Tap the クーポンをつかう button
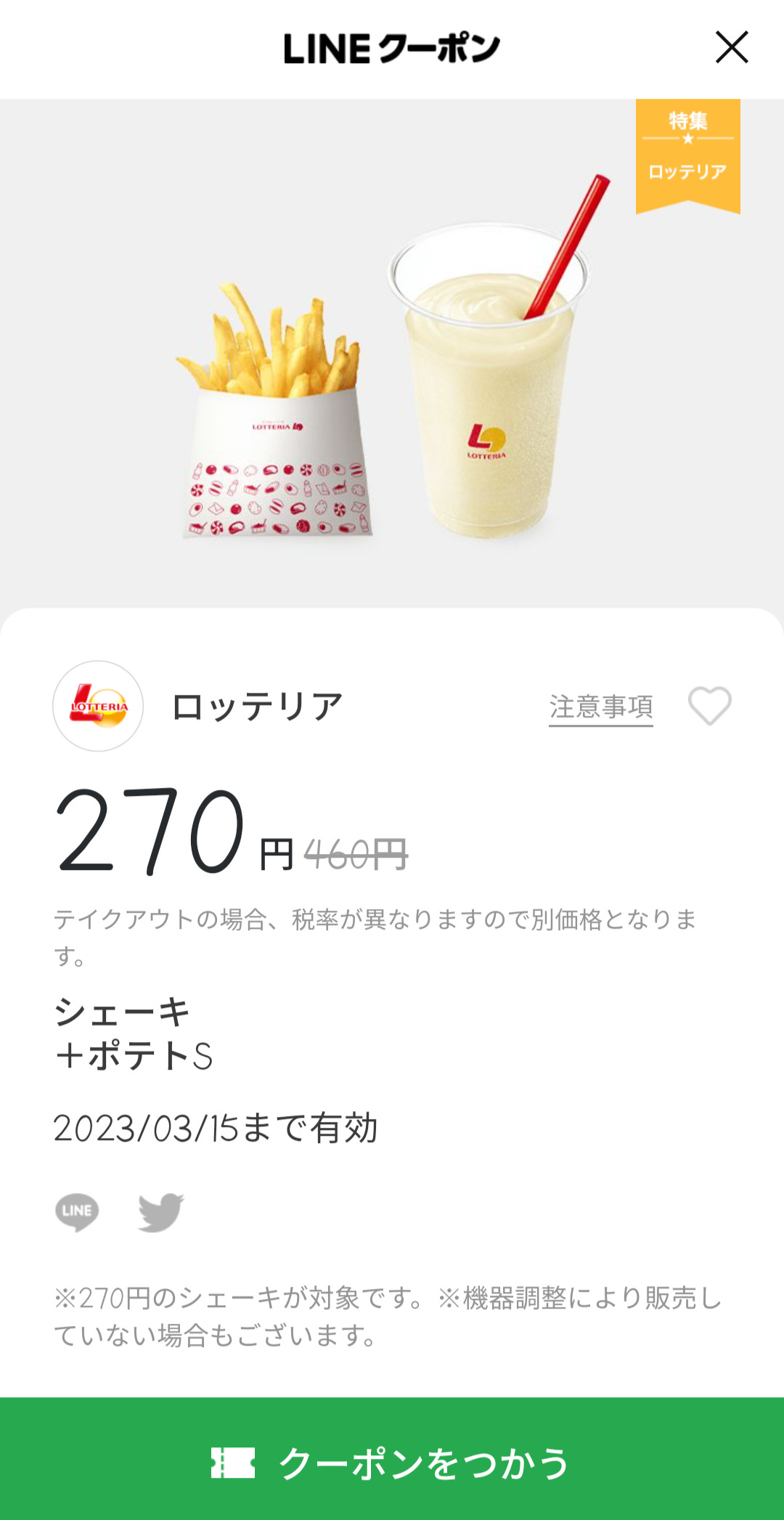The height and width of the screenshot is (1520, 784). [392, 1462]
